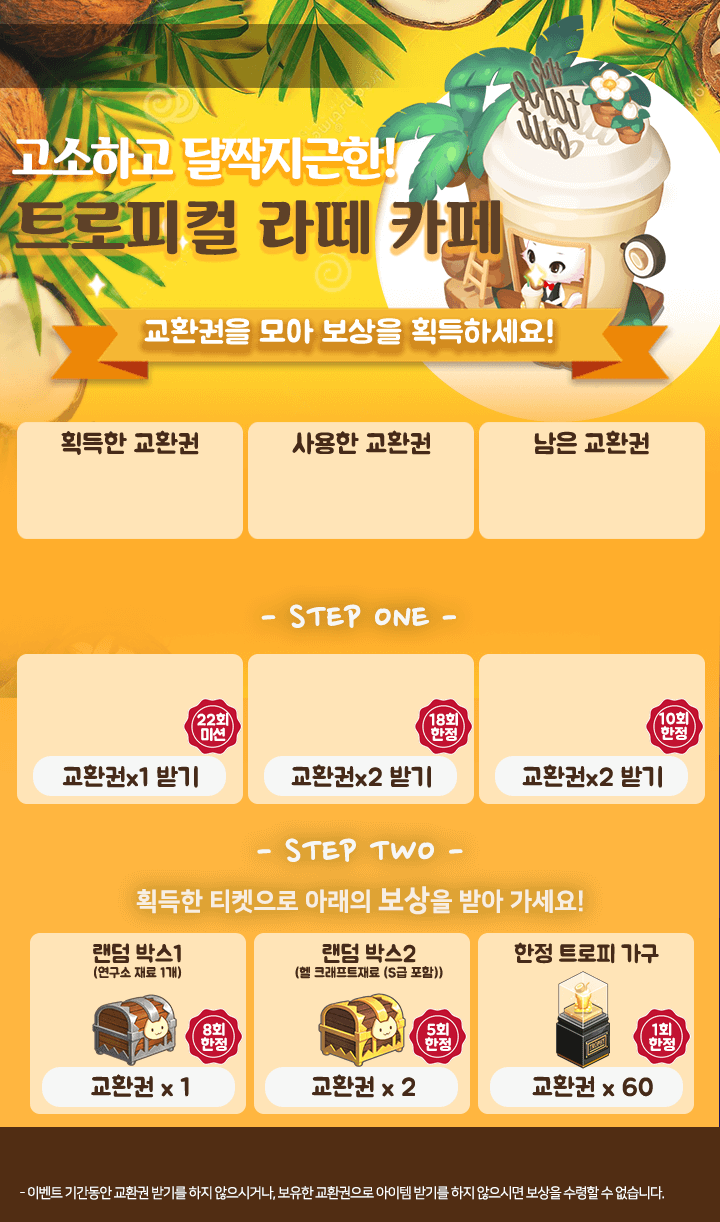
Task: Exchange 교환권 x 2 for 랜덤 박스2
Action: pos(362,1087)
